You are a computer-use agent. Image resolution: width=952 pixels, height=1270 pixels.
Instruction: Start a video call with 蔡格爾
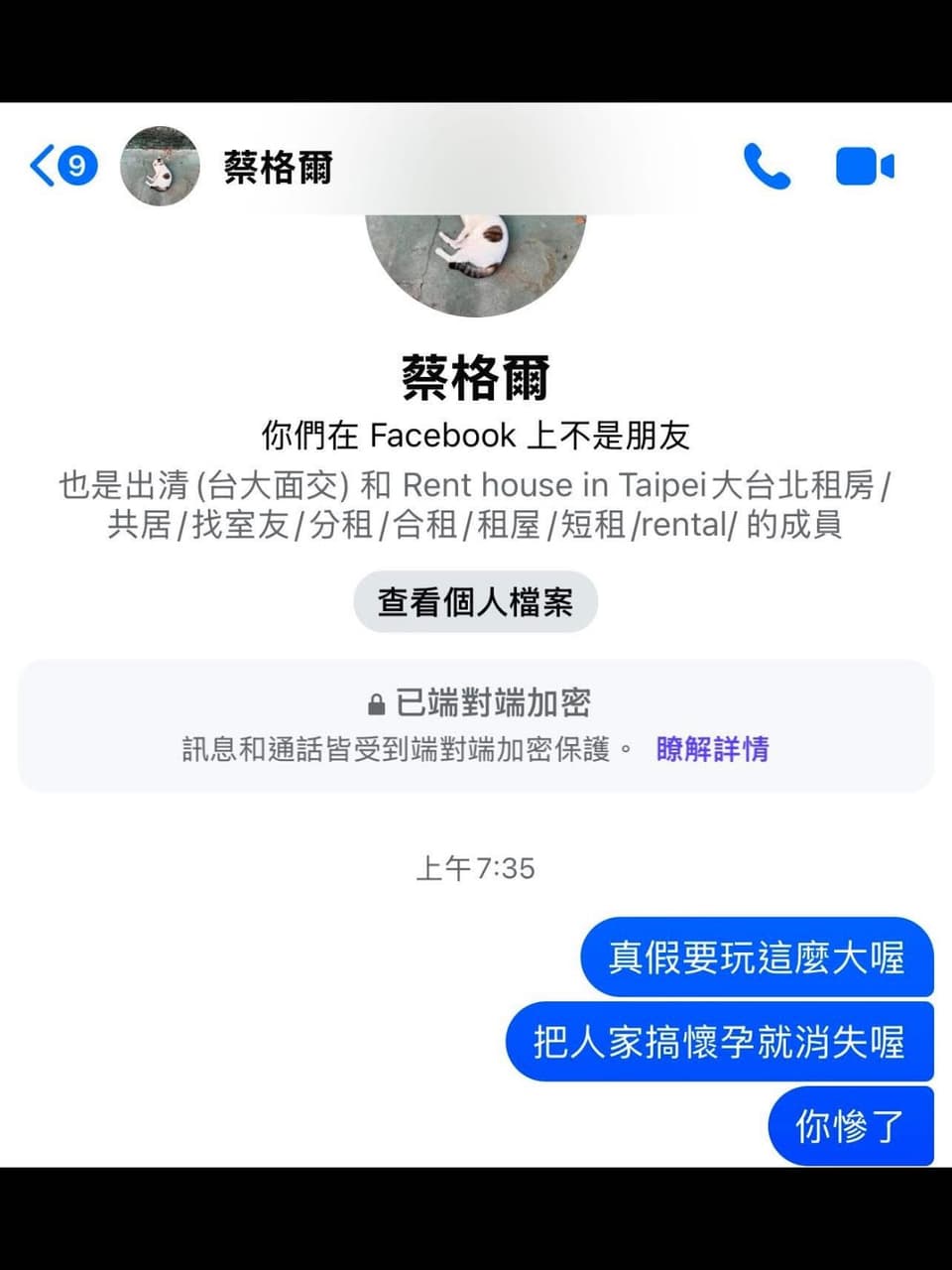[x=864, y=166]
